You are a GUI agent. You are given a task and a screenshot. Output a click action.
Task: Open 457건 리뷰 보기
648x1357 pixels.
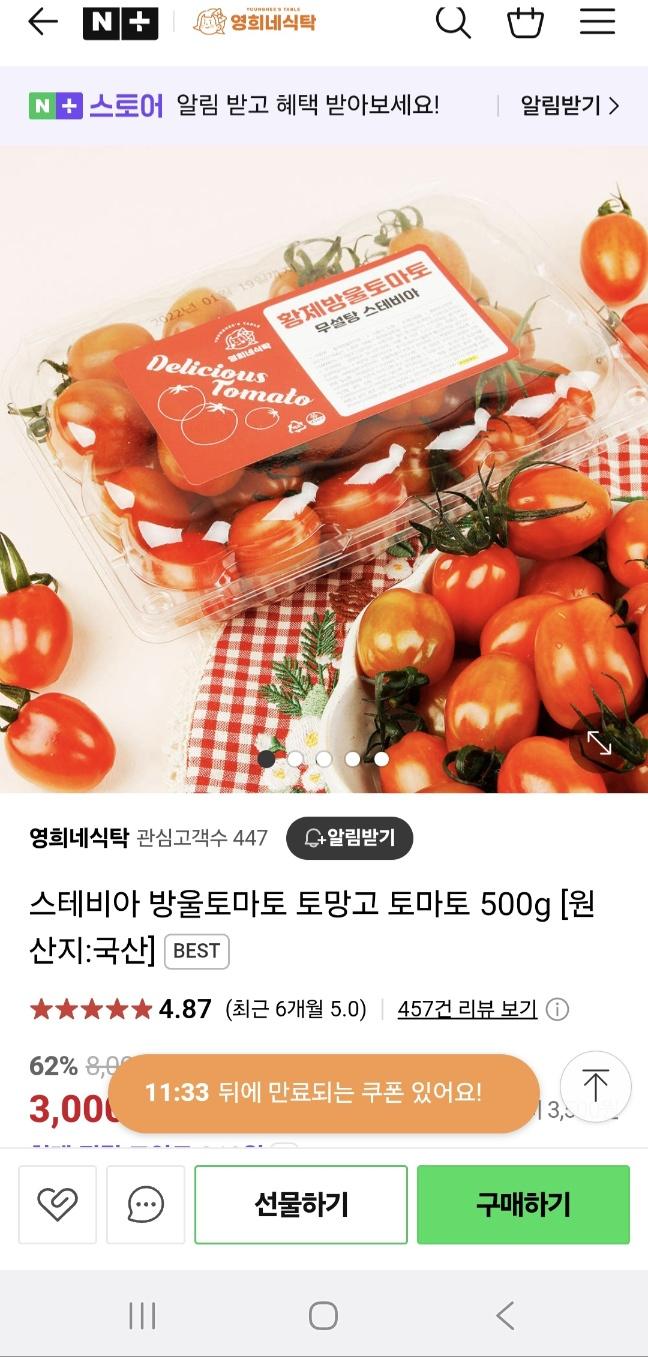[x=467, y=1009]
